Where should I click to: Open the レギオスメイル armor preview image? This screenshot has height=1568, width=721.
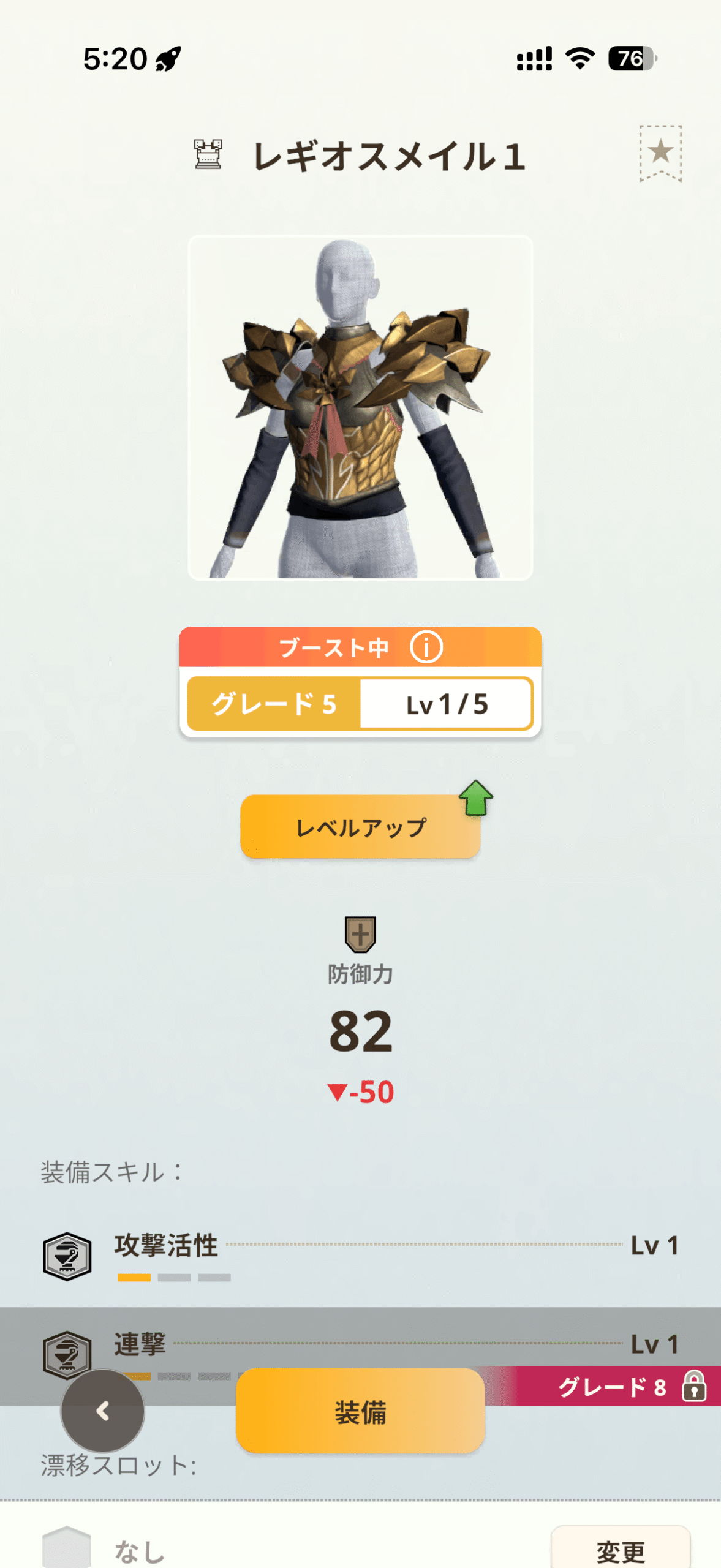(x=360, y=408)
